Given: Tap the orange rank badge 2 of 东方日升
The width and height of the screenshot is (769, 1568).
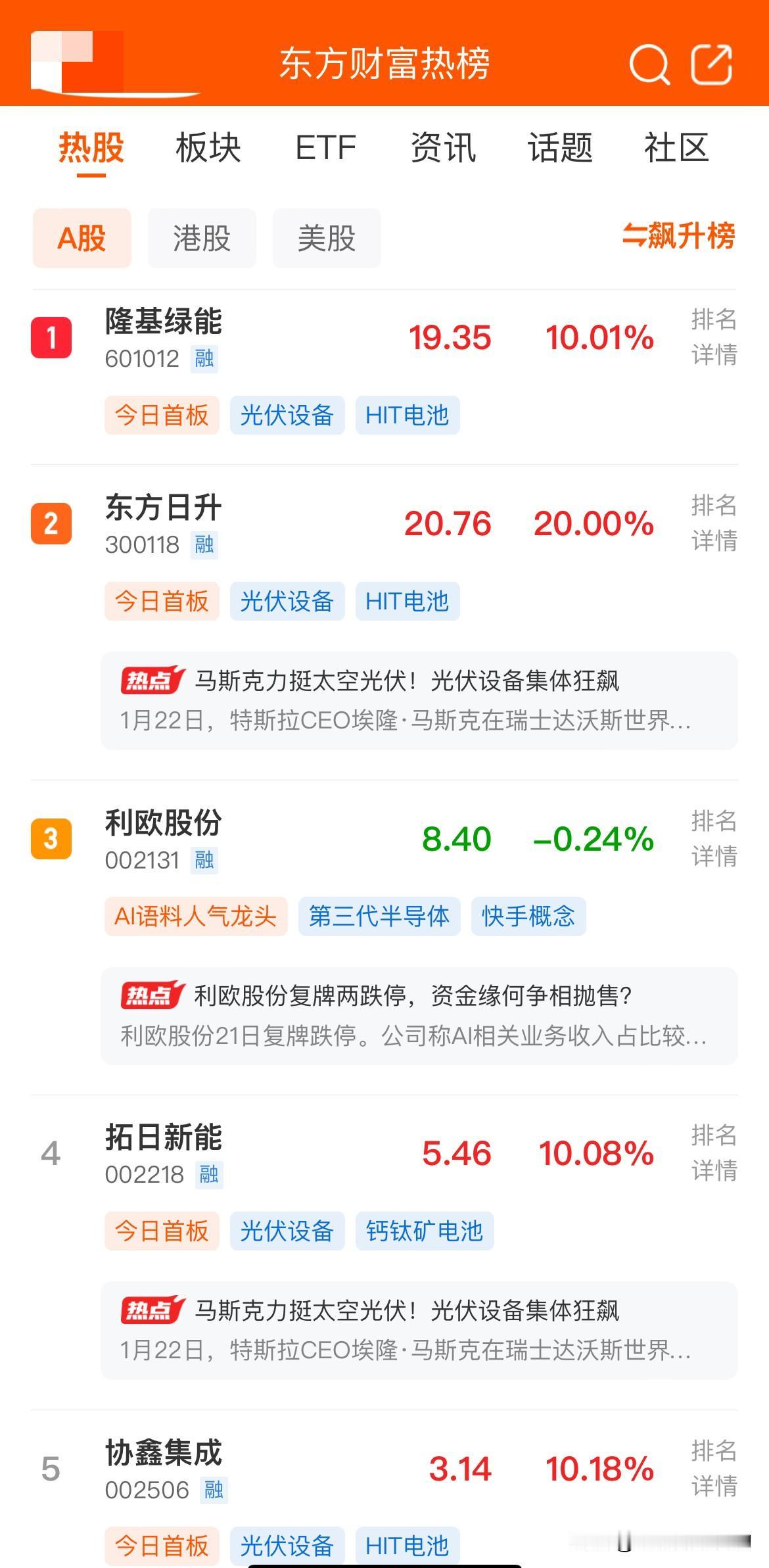Looking at the screenshot, I should 53,523.
